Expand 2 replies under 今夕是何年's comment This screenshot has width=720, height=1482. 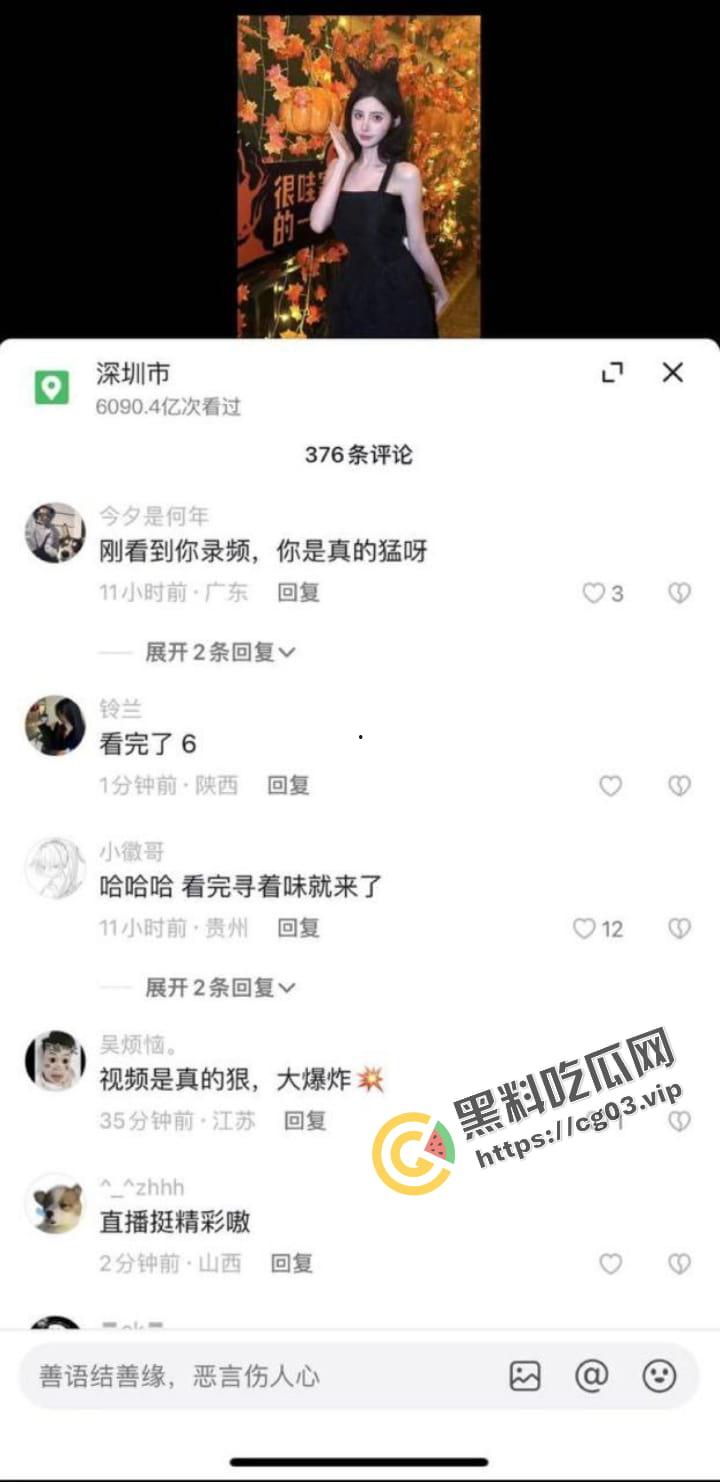pos(220,652)
